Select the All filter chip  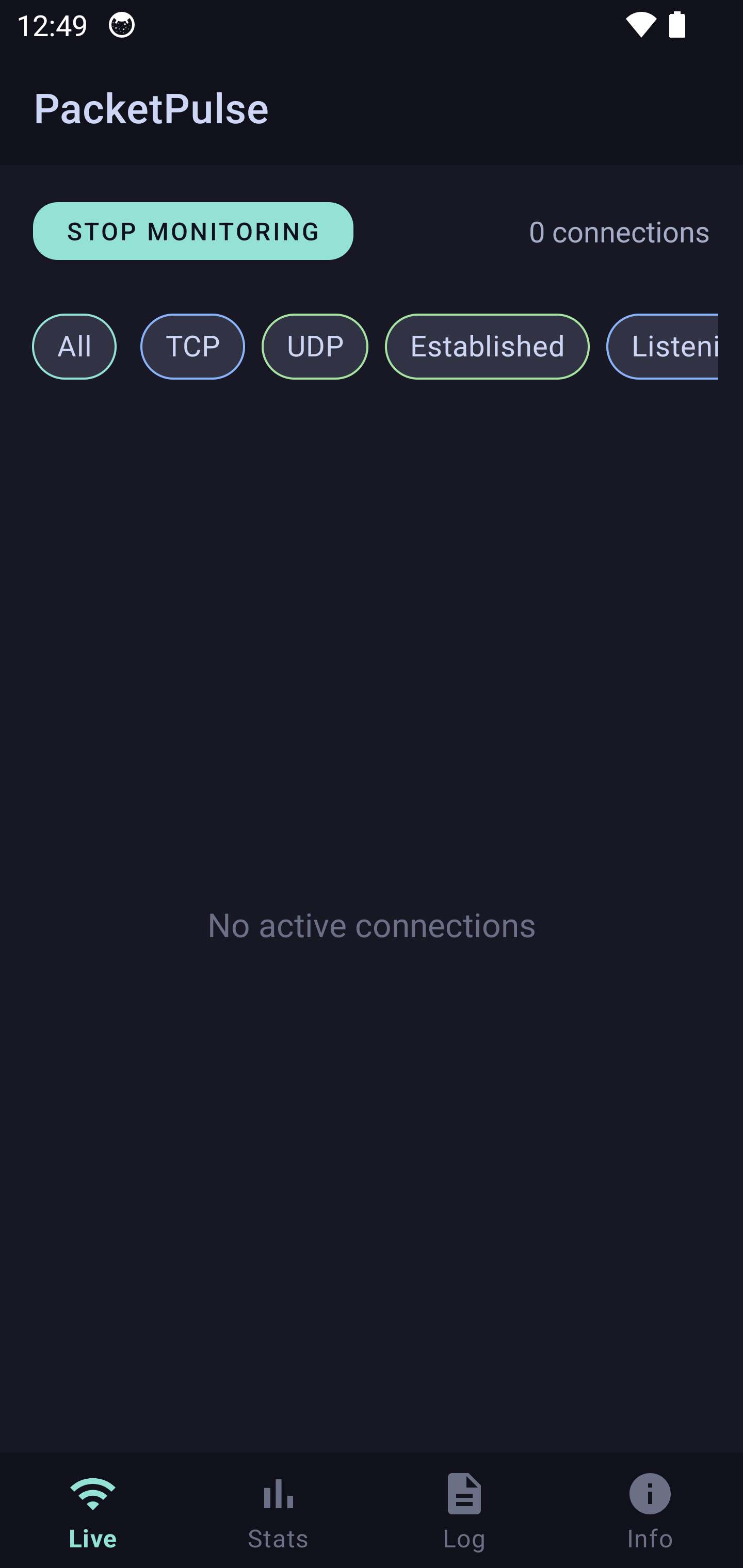[x=74, y=346]
